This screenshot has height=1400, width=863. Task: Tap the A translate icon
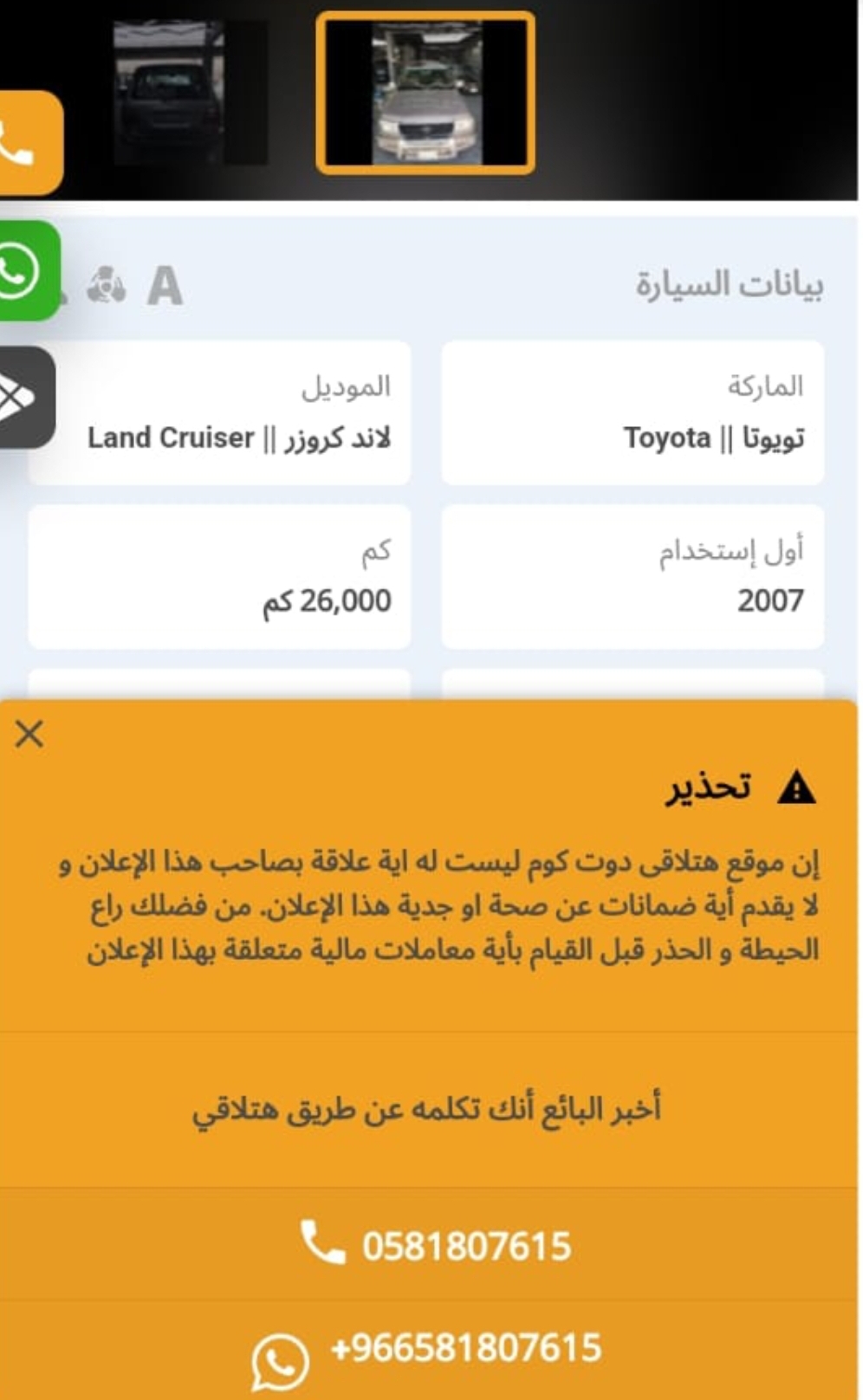pyautogui.click(x=165, y=286)
